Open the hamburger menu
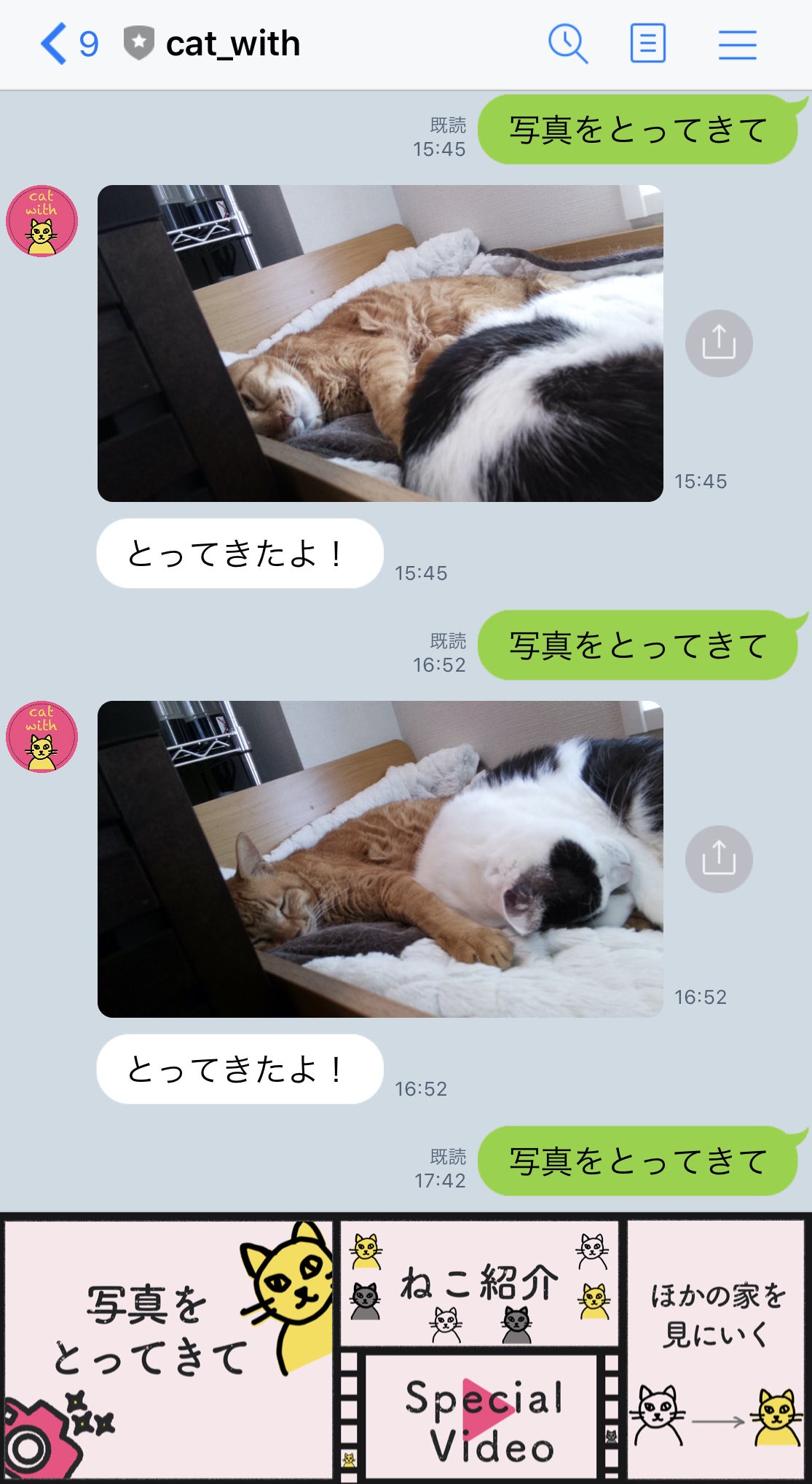Viewport: 812px width, 1484px height. (737, 44)
